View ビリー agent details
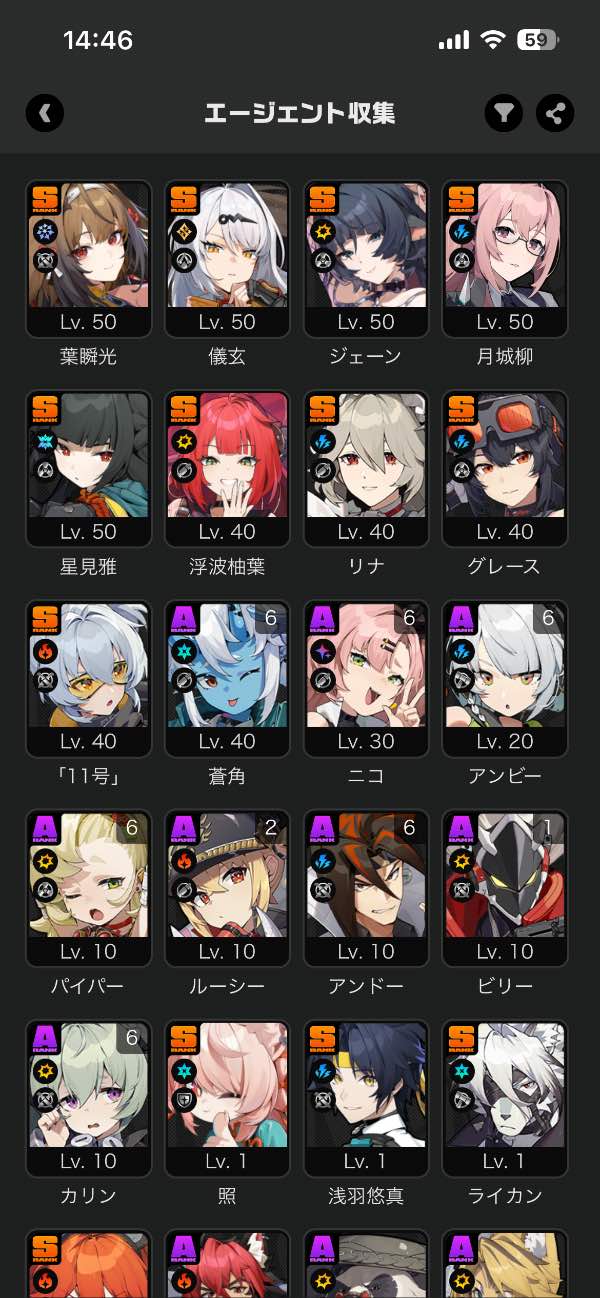Screen dimensions: 600x1298 pyautogui.click(x=505, y=888)
